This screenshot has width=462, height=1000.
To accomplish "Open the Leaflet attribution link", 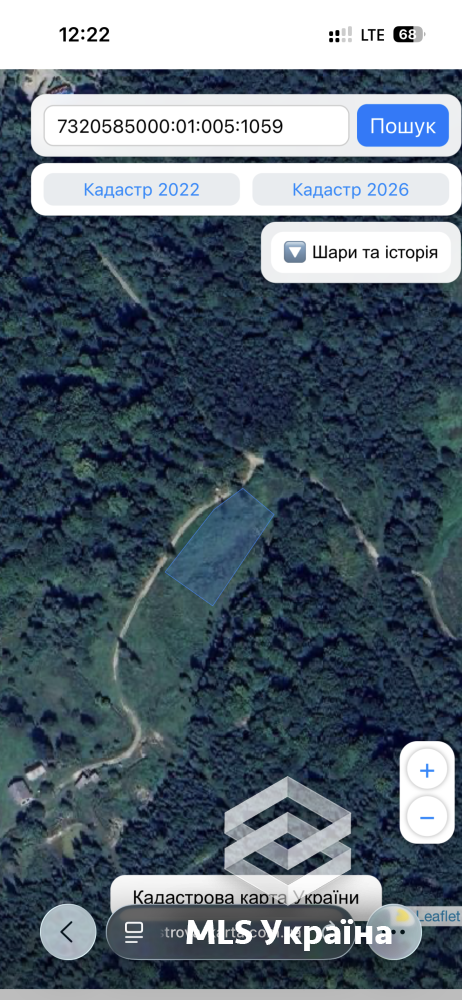I will click(x=437, y=916).
